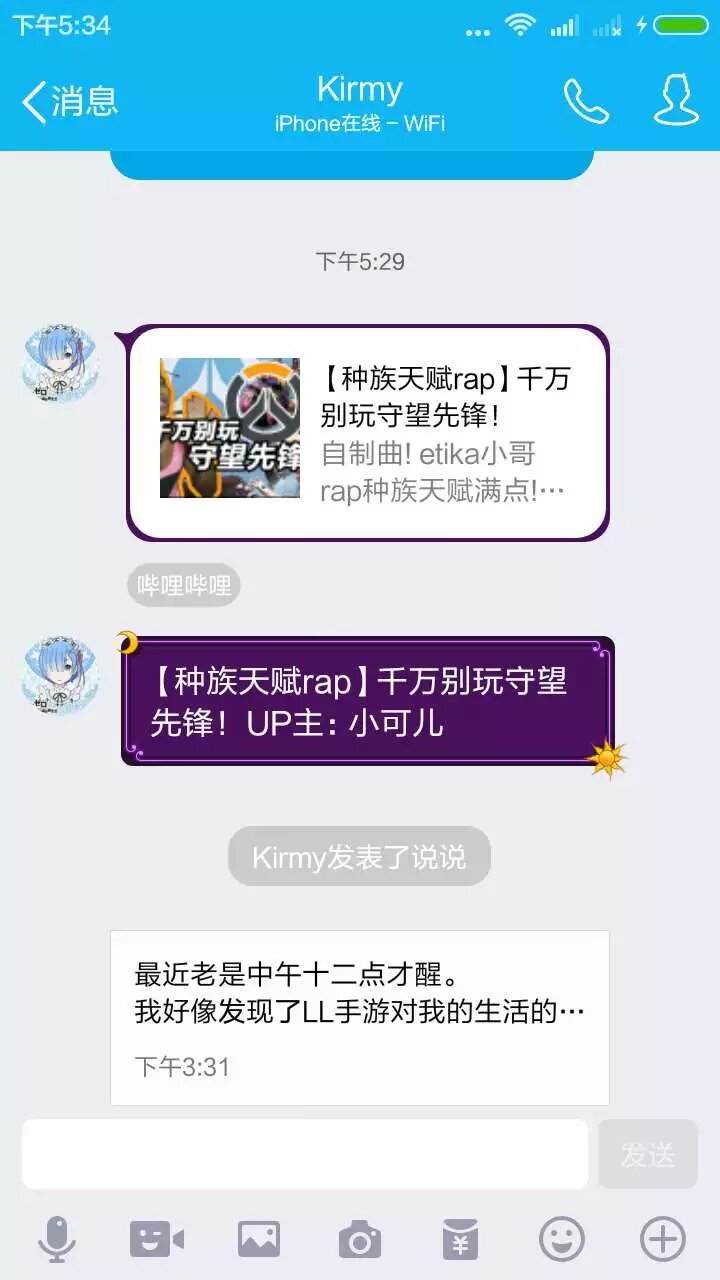The width and height of the screenshot is (720, 1280).
Task: Open Kirmy's 说说 post preview card
Action: (360, 1017)
